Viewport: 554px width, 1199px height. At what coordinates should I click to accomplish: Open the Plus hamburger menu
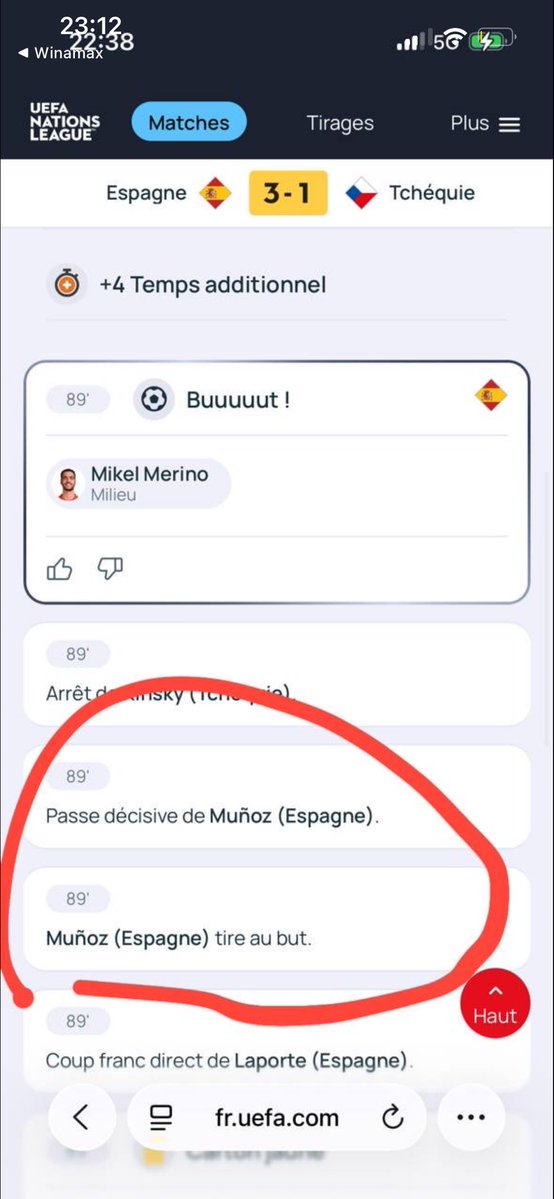[x=485, y=124]
